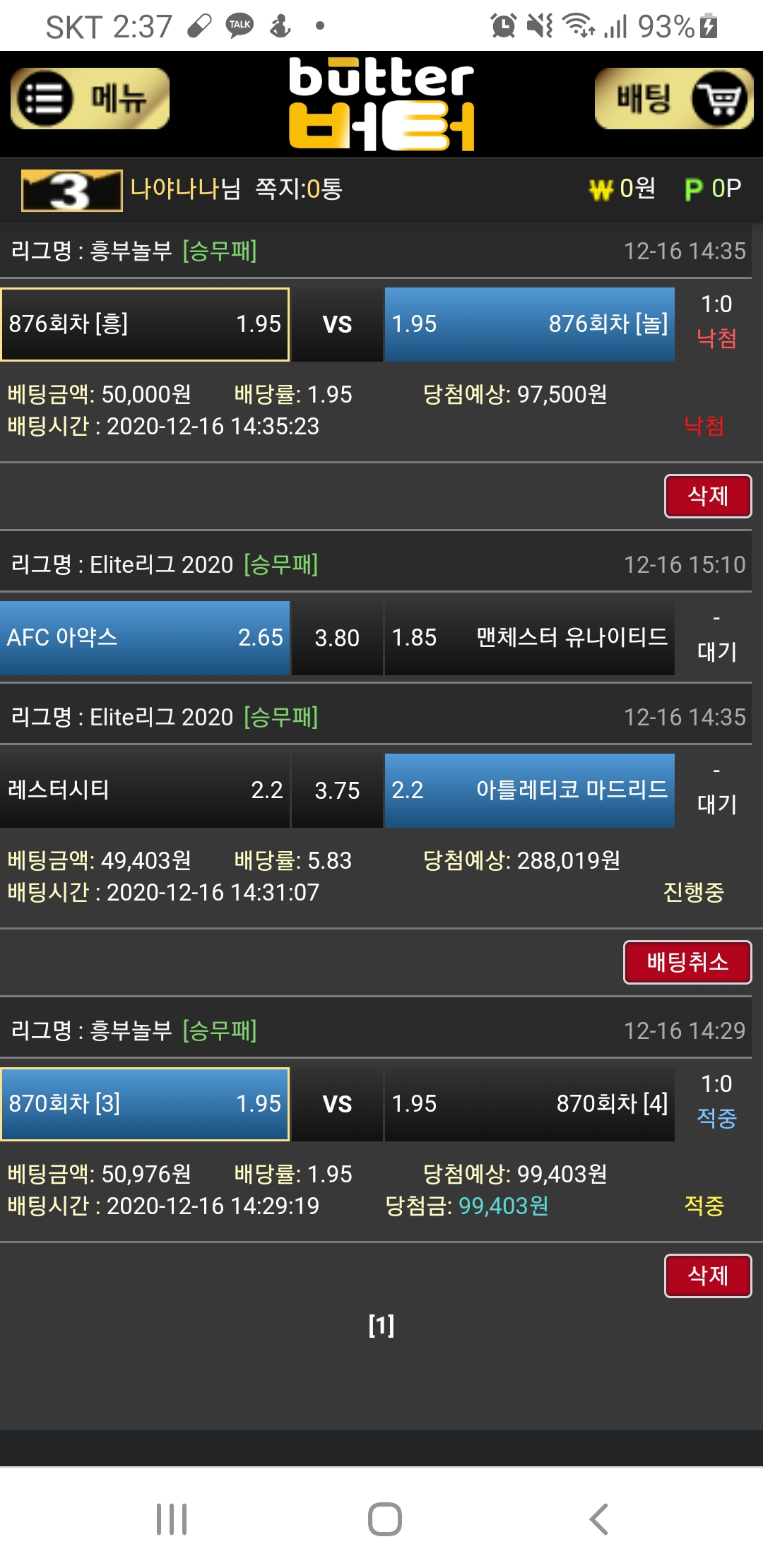This screenshot has width=763, height=1568.
Task: Open the 메뉴 menu button
Action: [90, 99]
